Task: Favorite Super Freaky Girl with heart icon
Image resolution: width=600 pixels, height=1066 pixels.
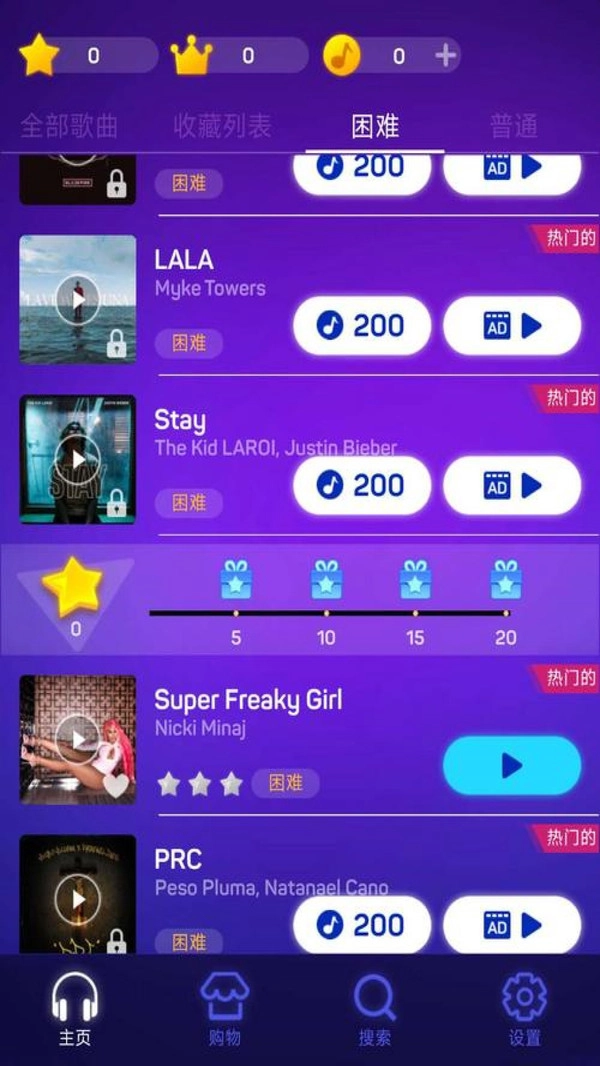Action: point(117,785)
